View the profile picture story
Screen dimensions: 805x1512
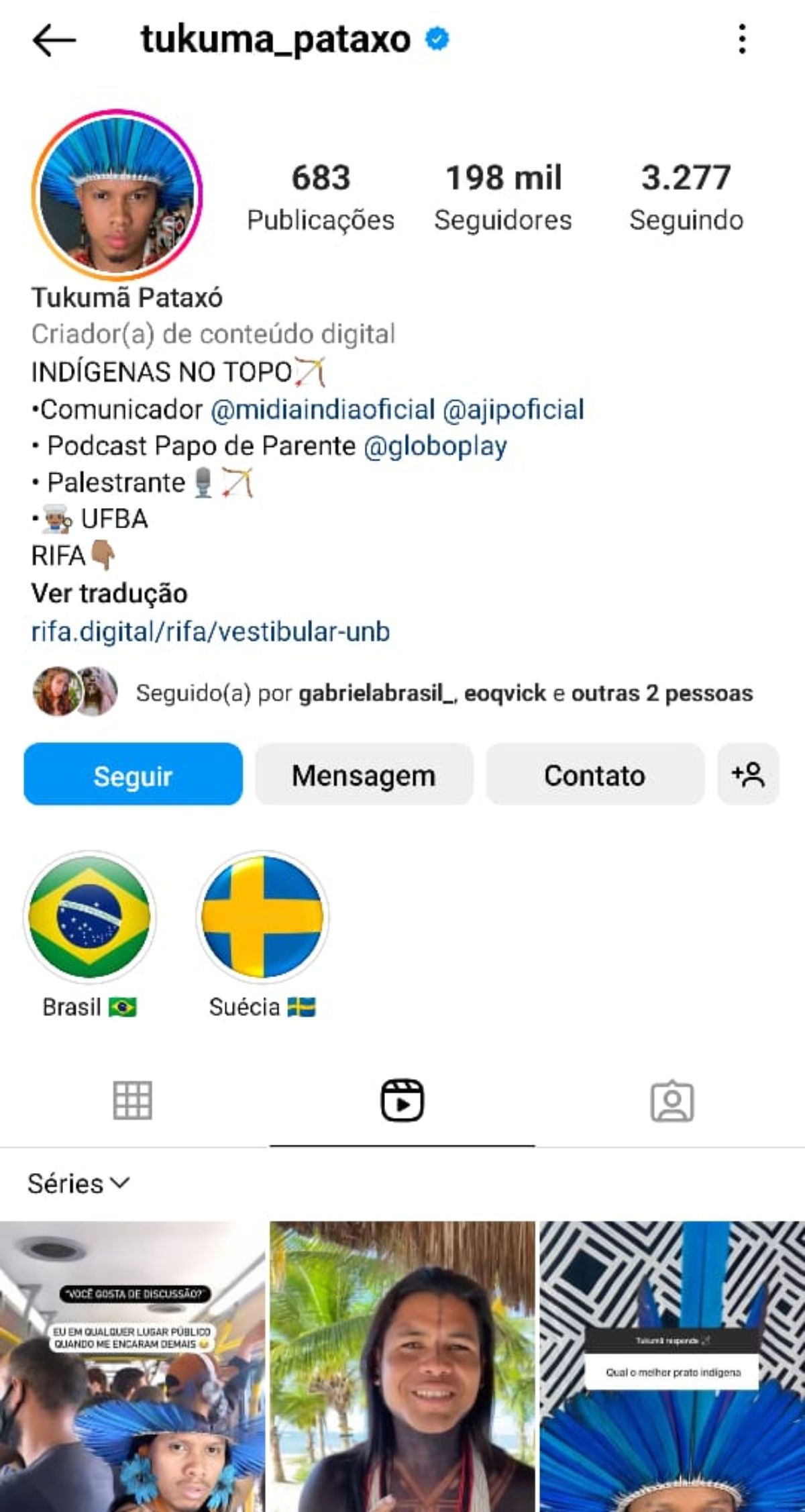coord(117,195)
